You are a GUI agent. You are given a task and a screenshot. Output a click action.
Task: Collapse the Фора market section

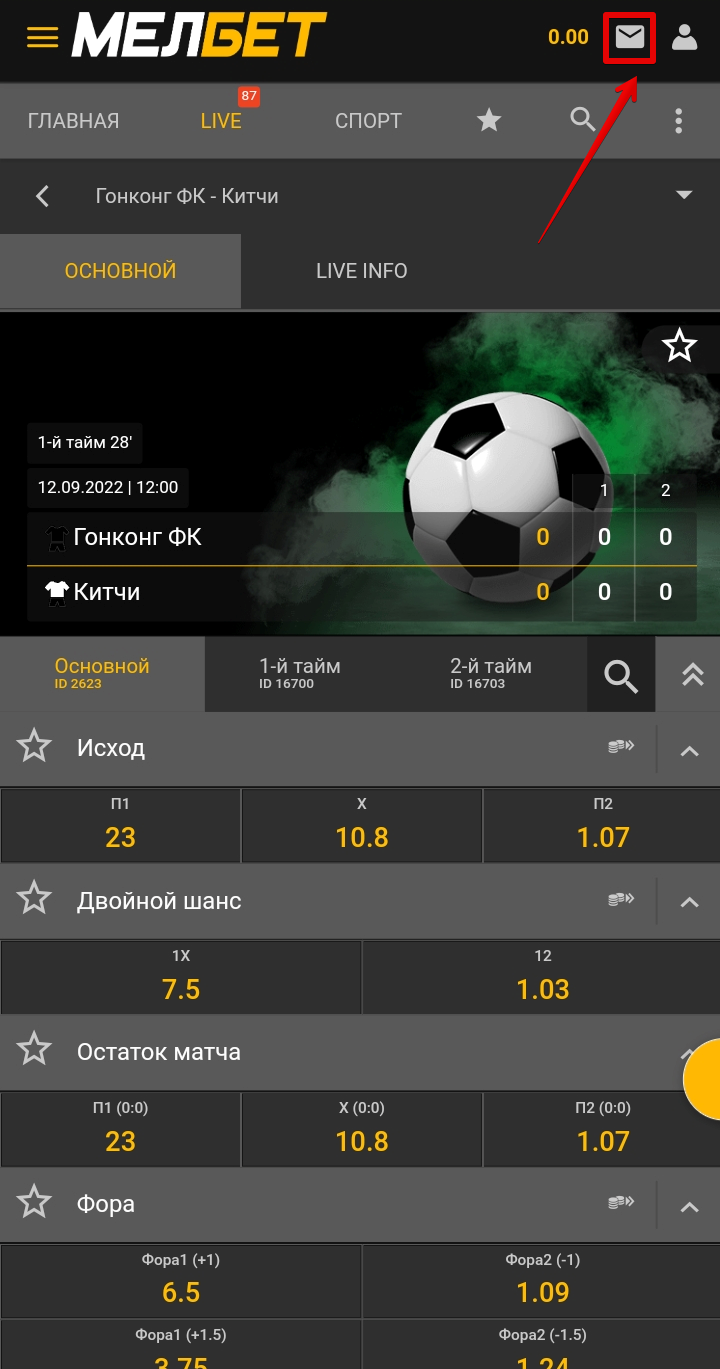(x=689, y=1207)
